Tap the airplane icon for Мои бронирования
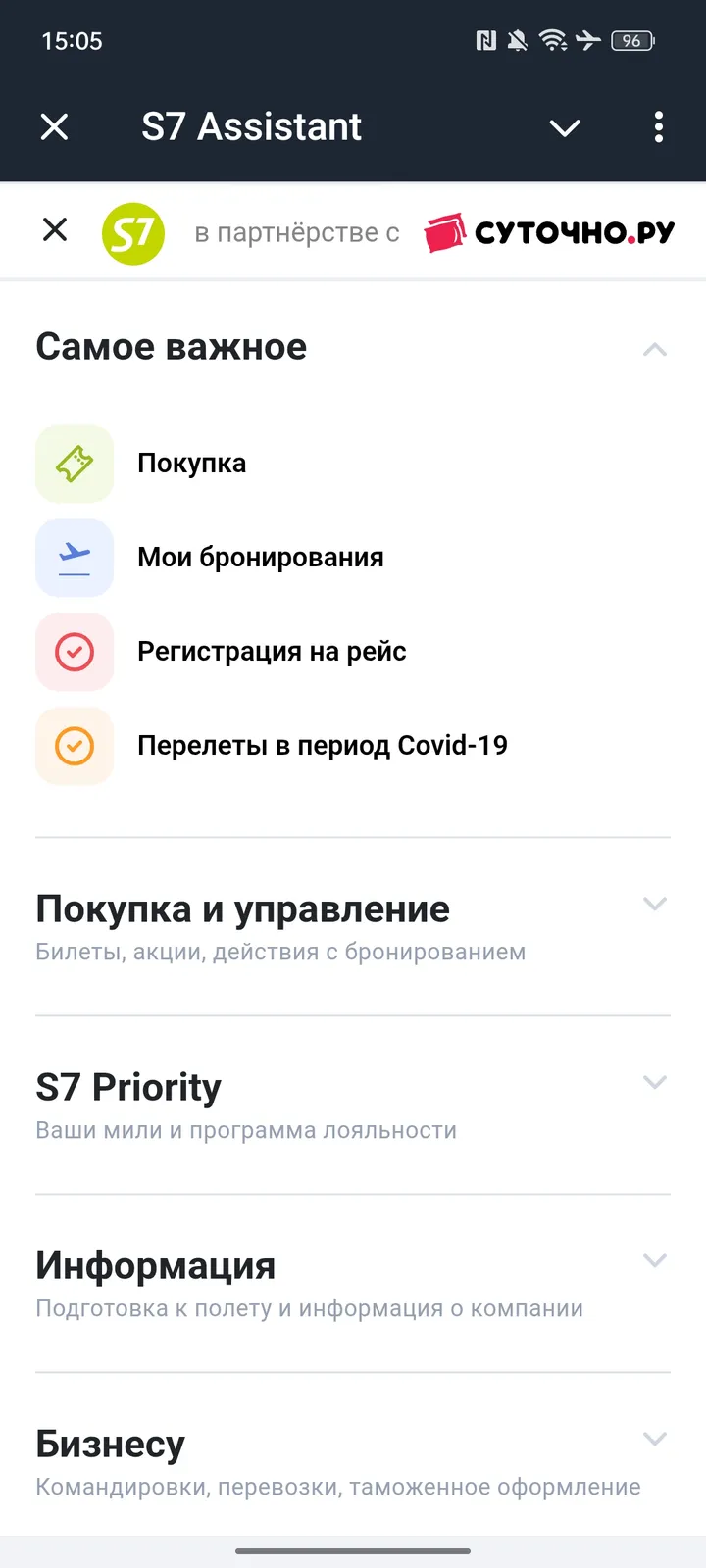The image size is (706, 1568). (x=75, y=557)
